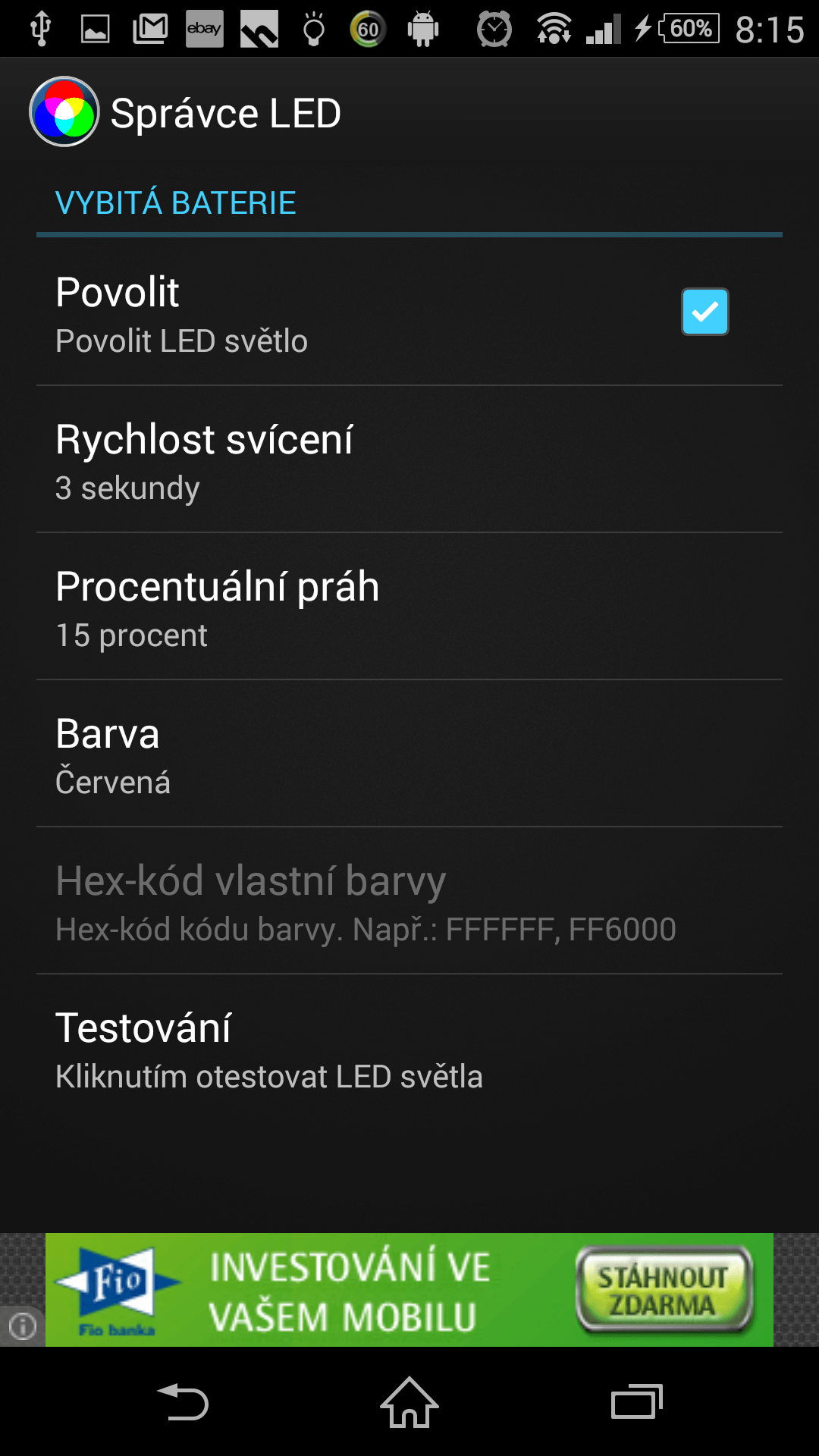This screenshot has height=1456, width=819.
Task: Open the ad info icon
Action: (22, 1326)
